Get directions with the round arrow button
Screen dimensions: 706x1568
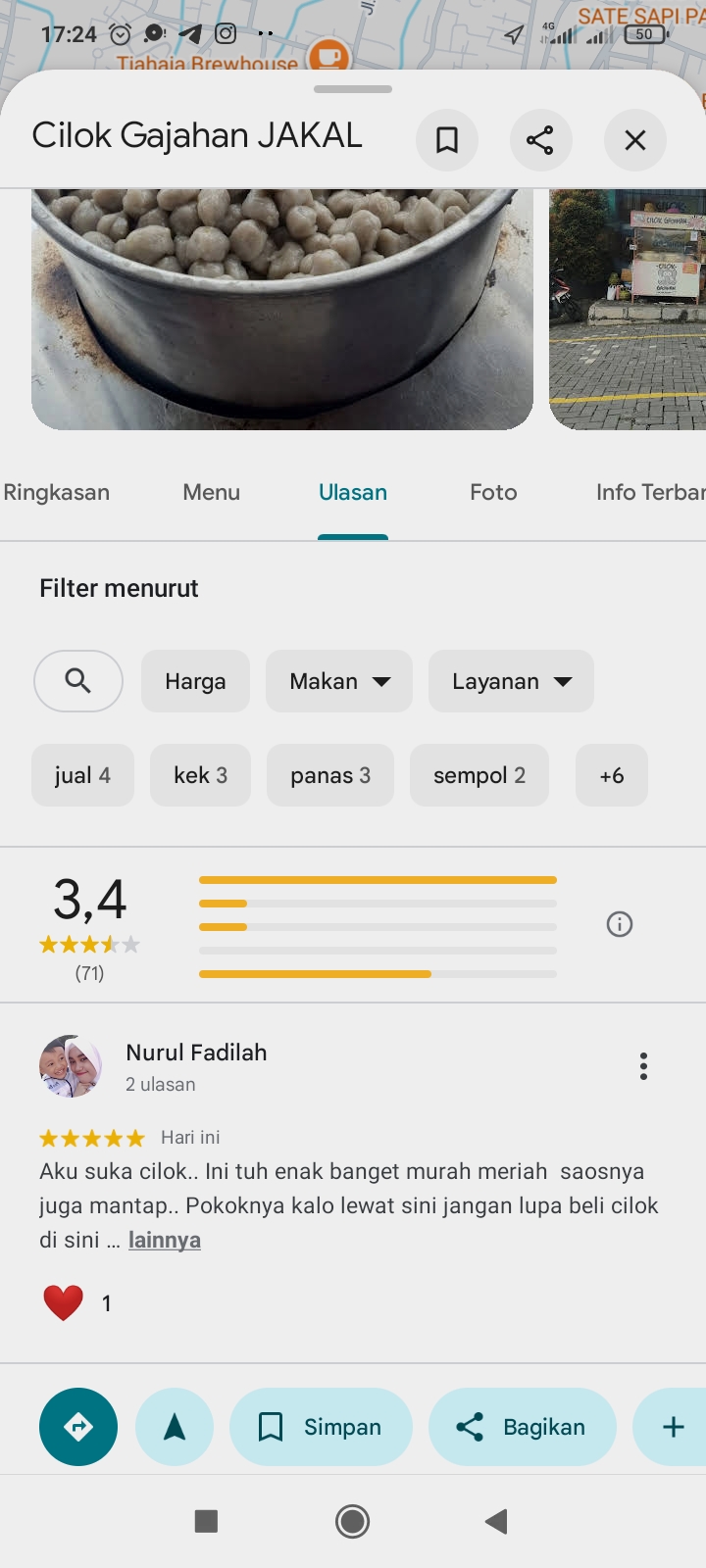point(78,1427)
